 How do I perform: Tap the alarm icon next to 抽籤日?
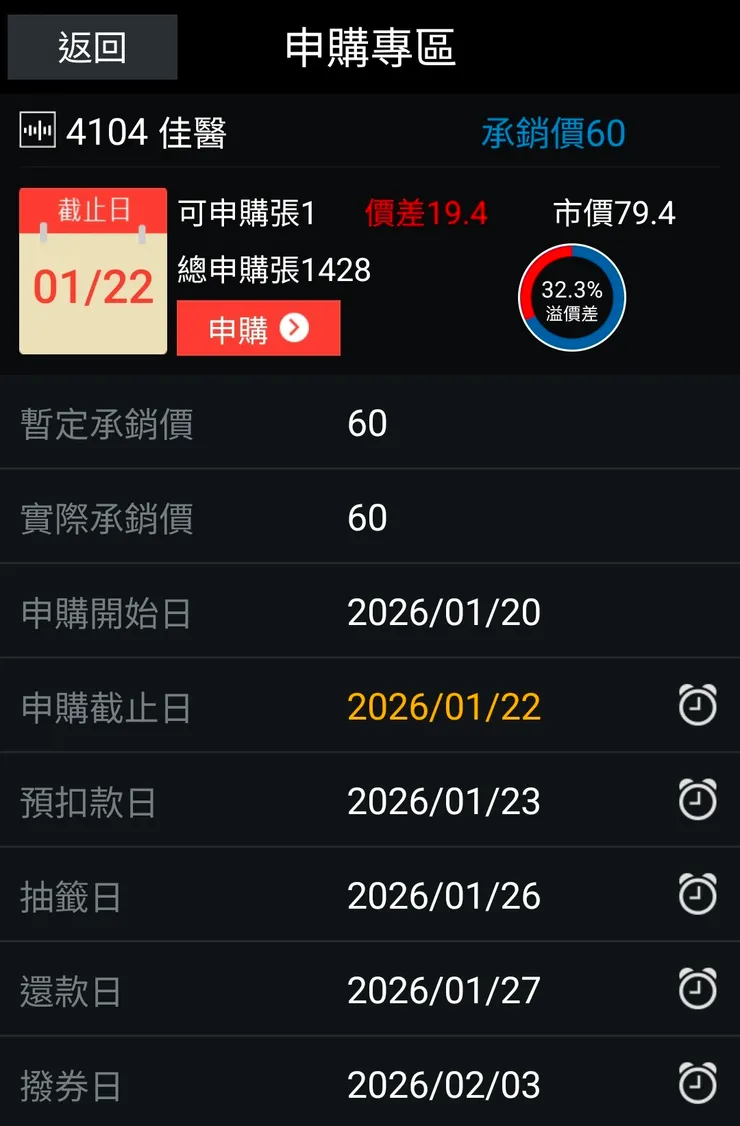click(697, 894)
